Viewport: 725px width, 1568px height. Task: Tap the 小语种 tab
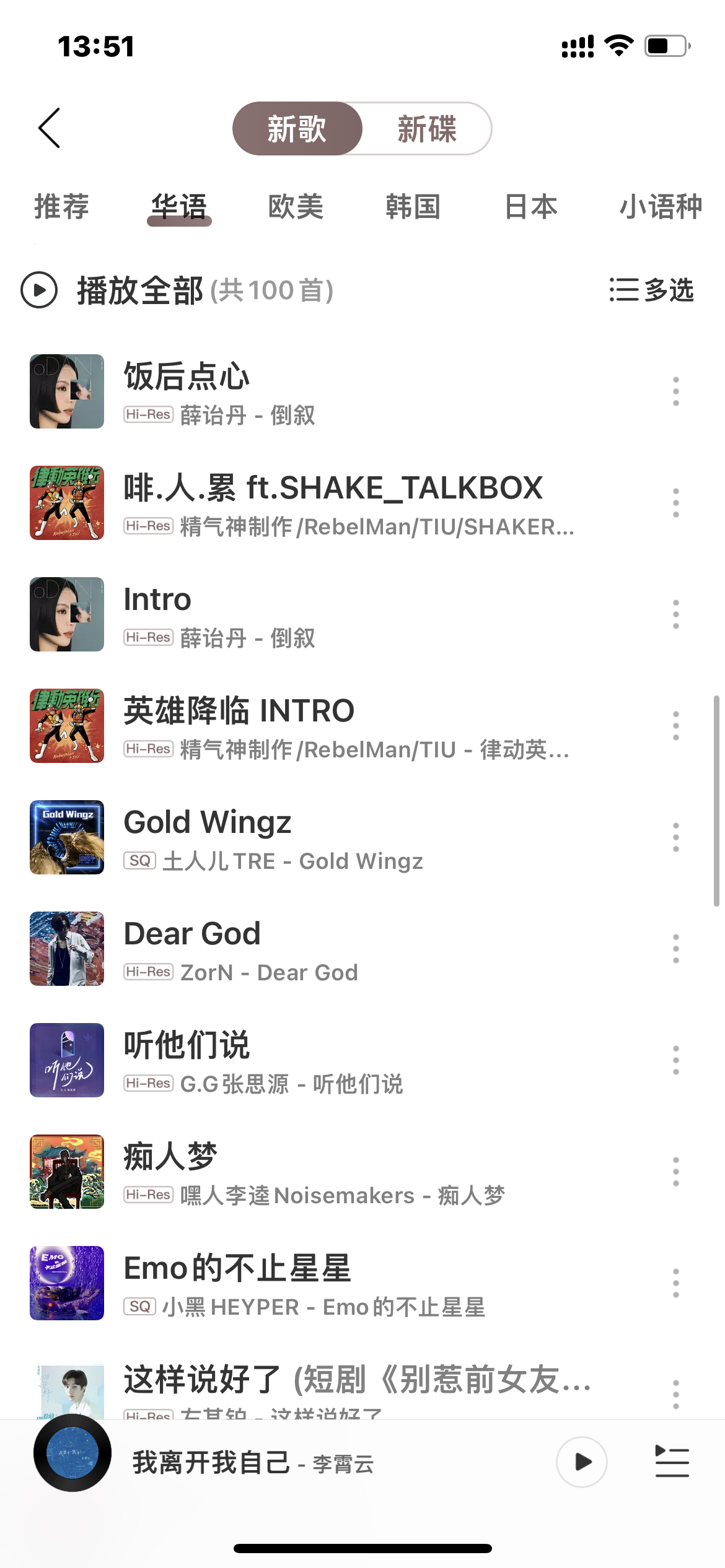(x=661, y=207)
